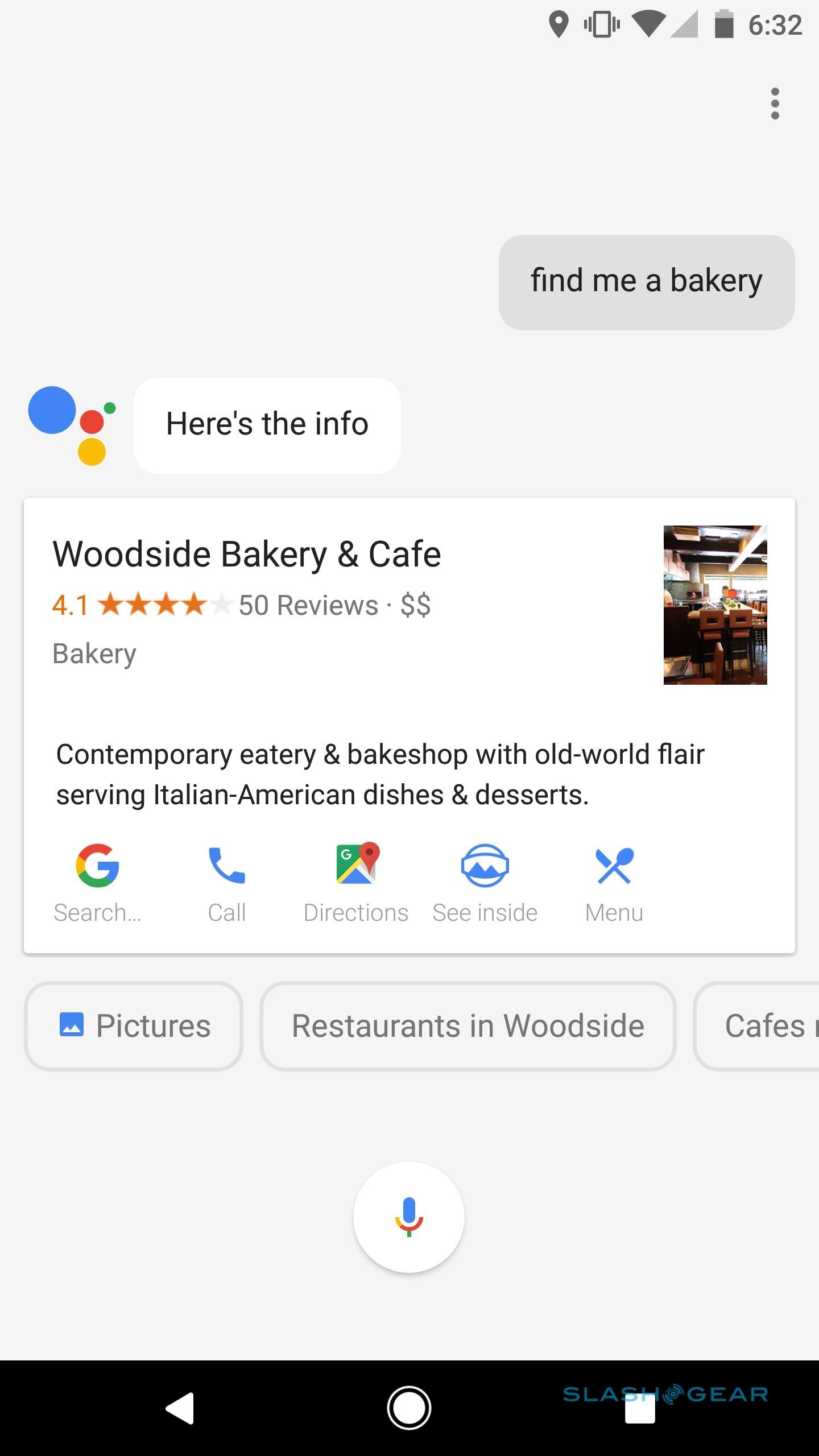Tap the home button in navigation bar
The image size is (819, 1456).
tap(409, 1408)
